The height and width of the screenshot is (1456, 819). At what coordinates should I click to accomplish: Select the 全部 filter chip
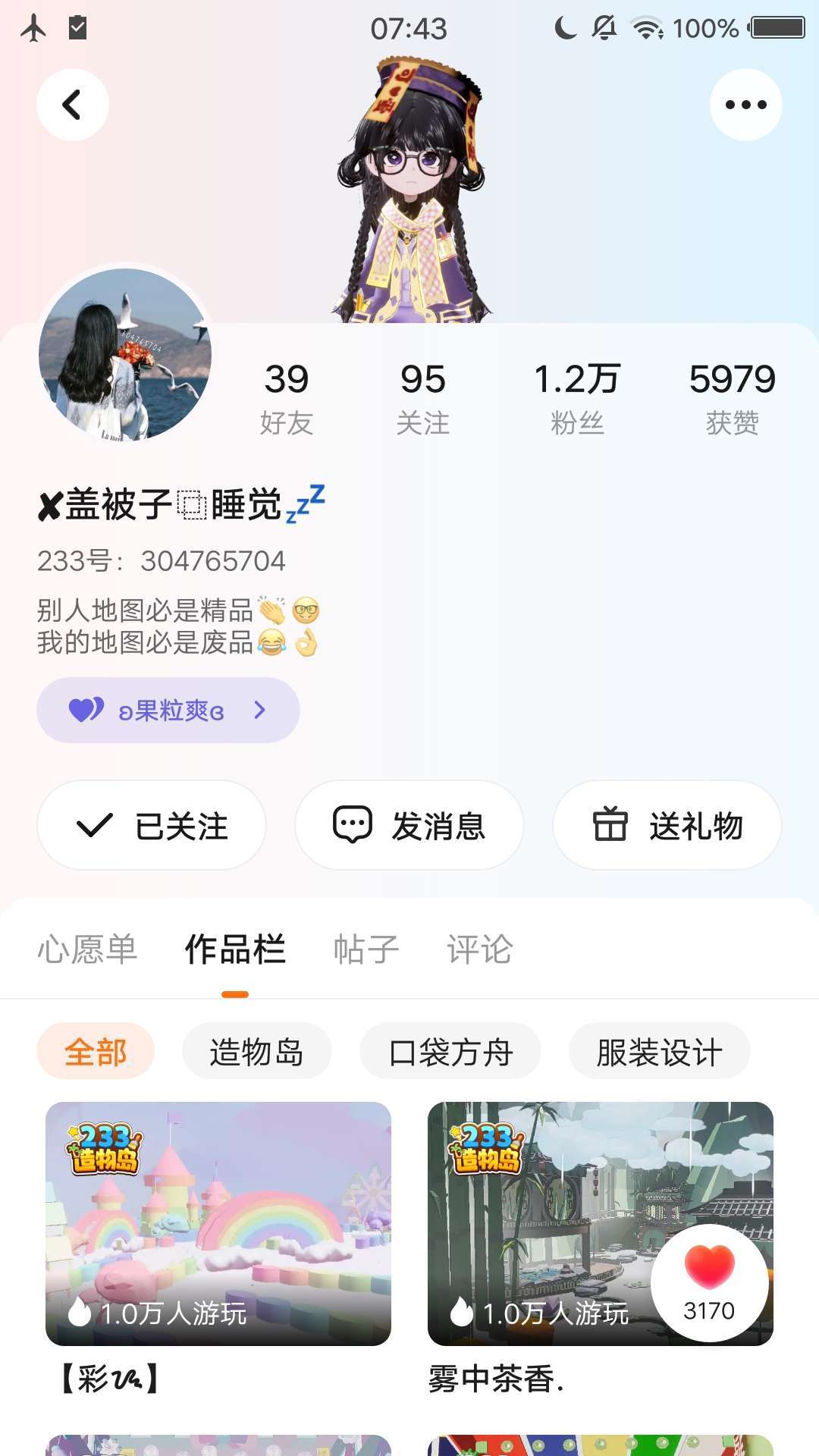point(96,1052)
